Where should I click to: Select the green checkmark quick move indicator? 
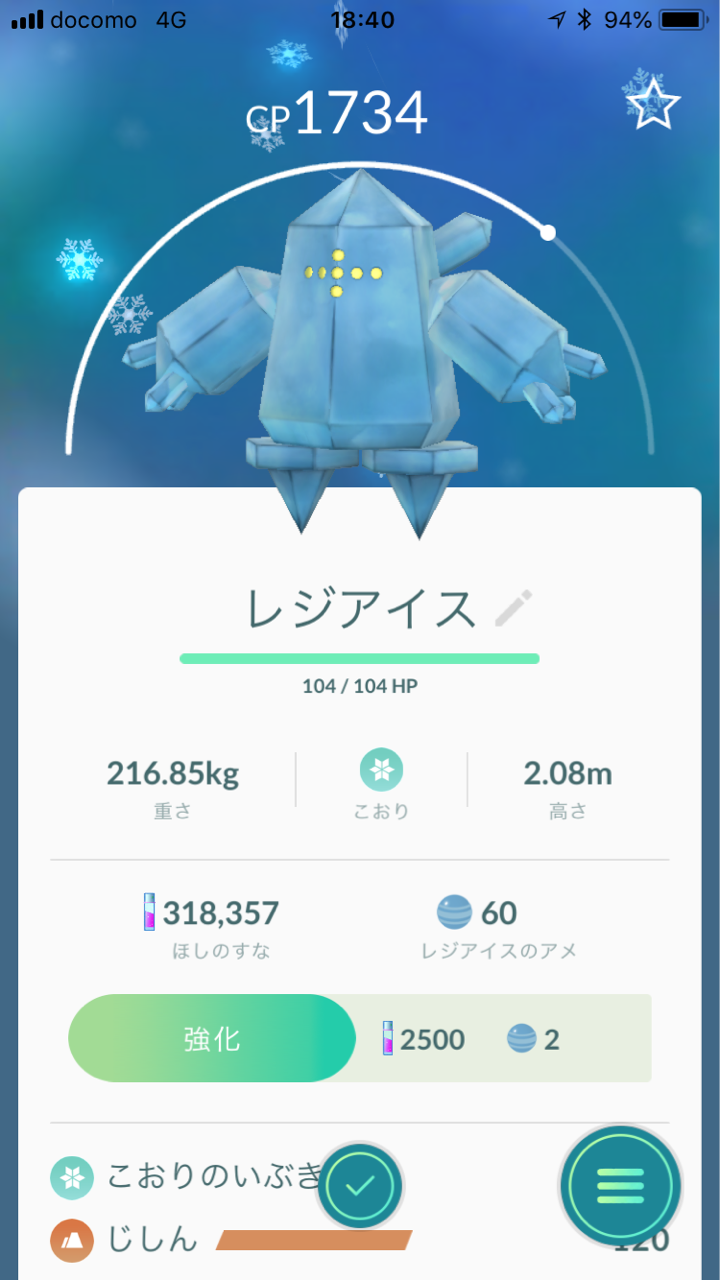[x=360, y=1185]
